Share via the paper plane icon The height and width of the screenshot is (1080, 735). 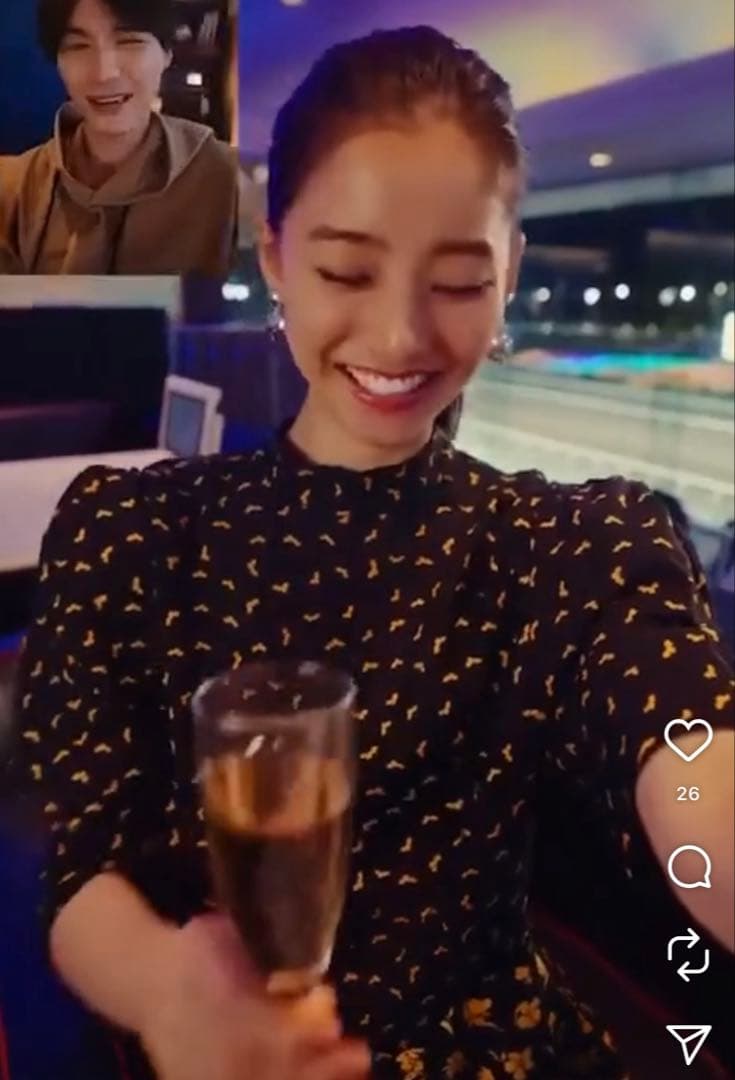(688, 1042)
